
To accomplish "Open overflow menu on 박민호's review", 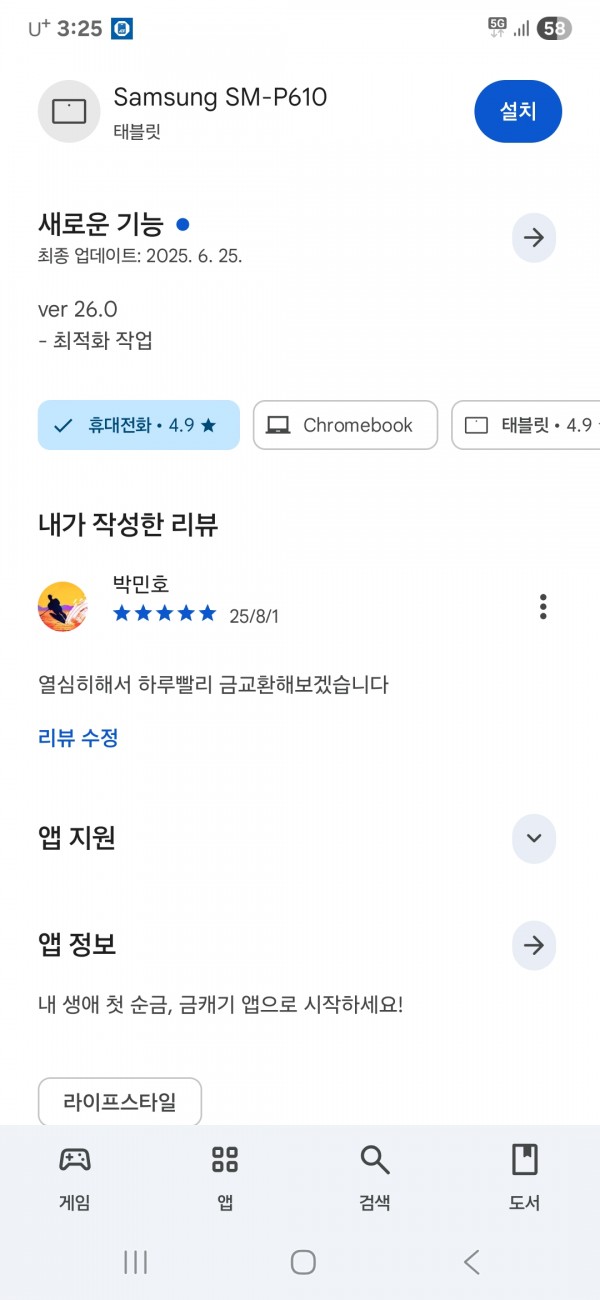I will (543, 607).
